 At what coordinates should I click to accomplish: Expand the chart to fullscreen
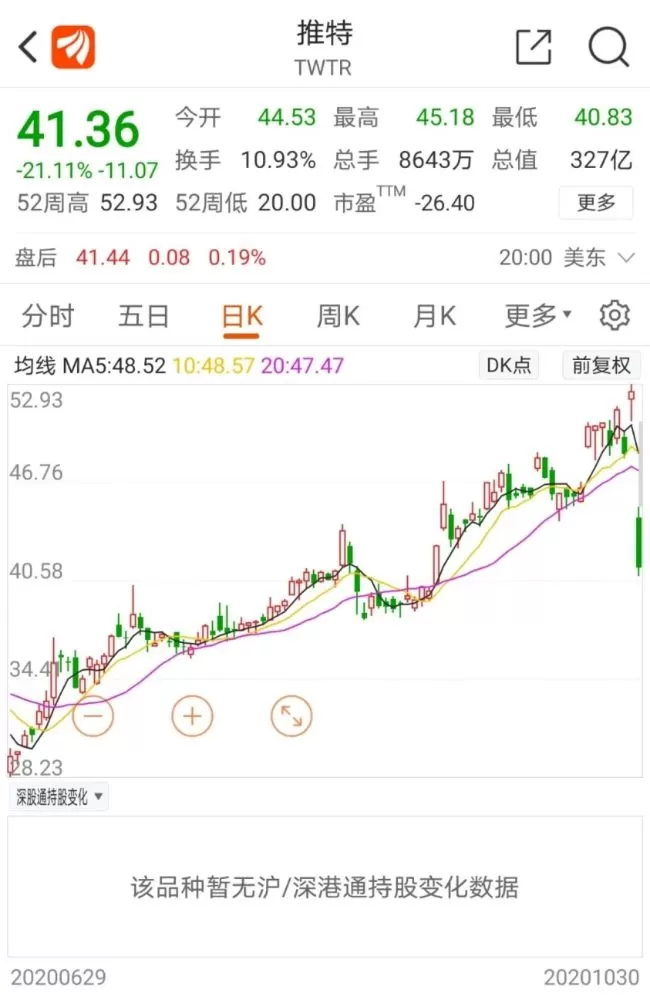click(x=292, y=716)
